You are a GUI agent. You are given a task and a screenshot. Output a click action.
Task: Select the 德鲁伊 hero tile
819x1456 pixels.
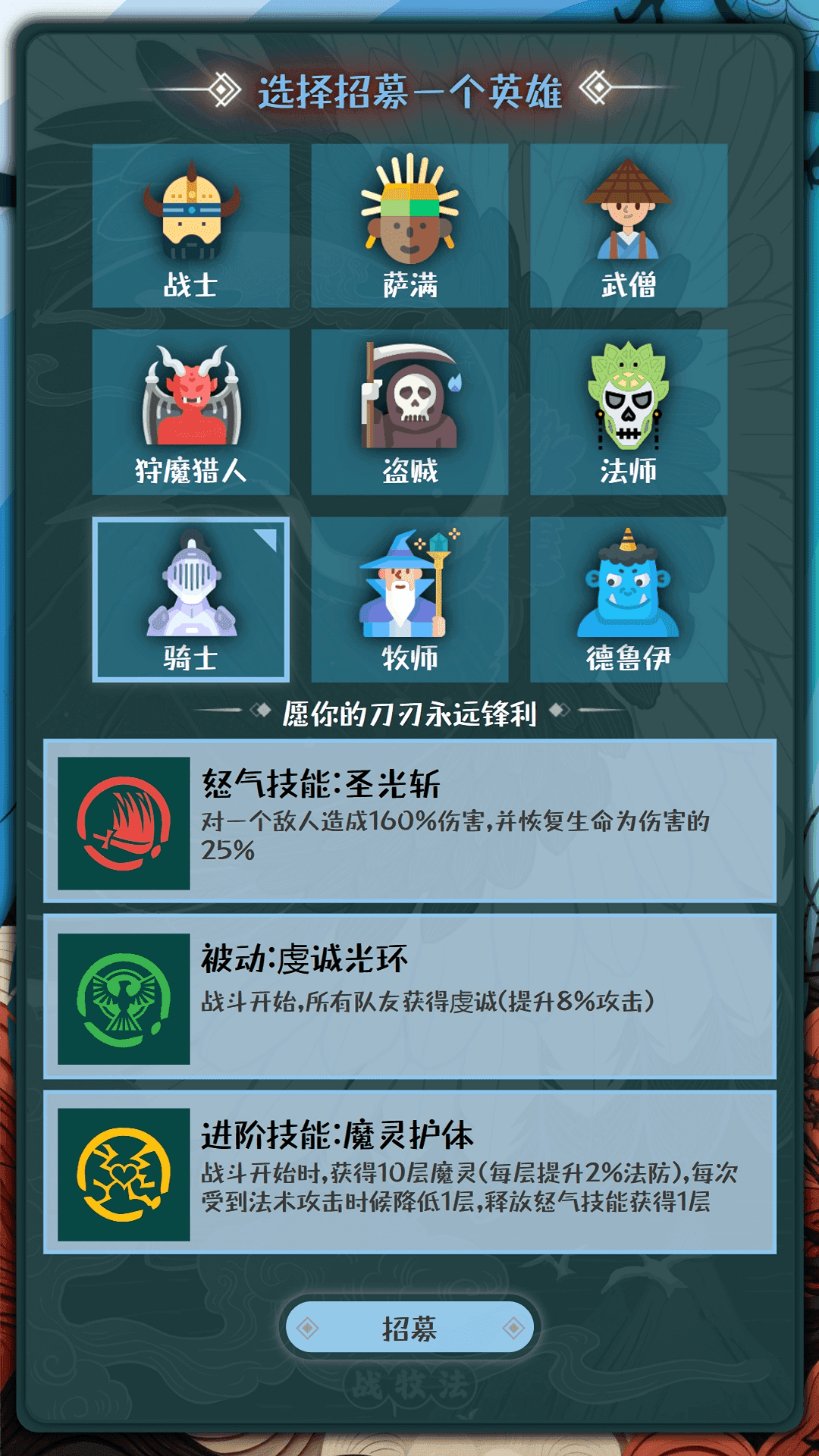628,599
